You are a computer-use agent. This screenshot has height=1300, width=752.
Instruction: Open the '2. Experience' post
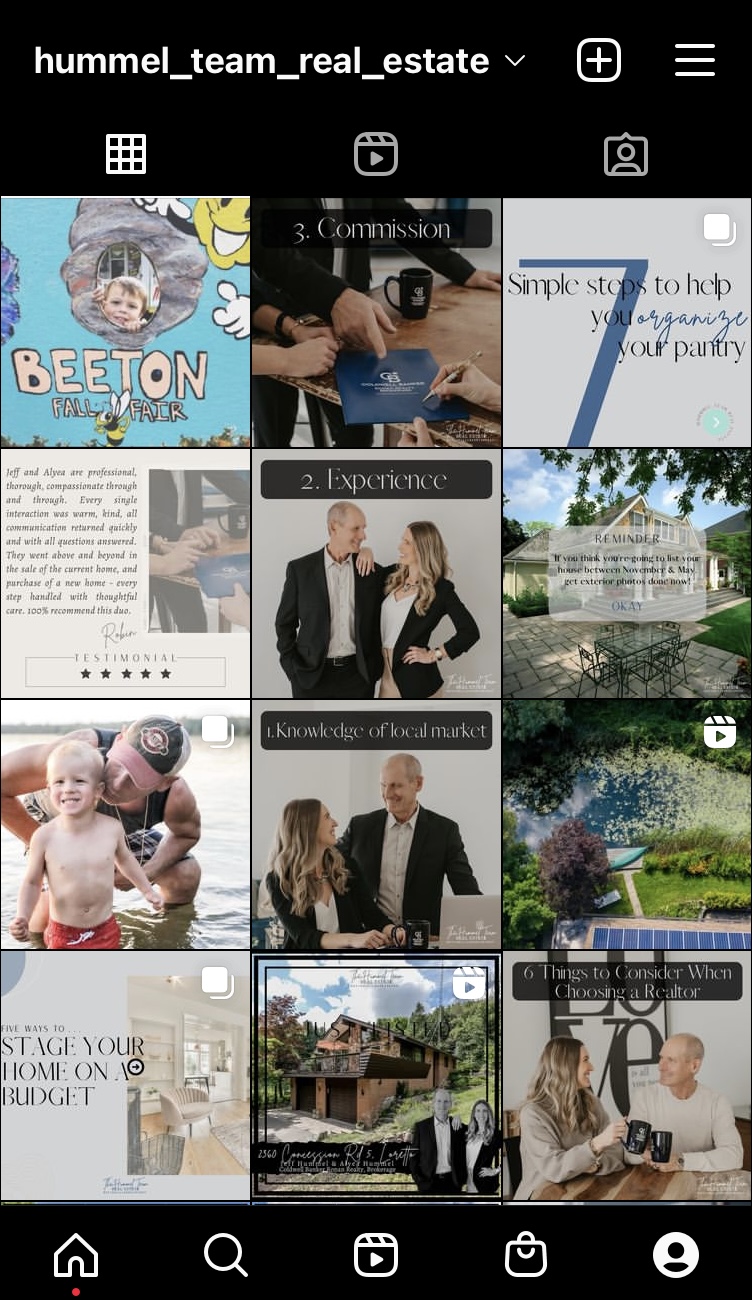(x=376, y=573)
